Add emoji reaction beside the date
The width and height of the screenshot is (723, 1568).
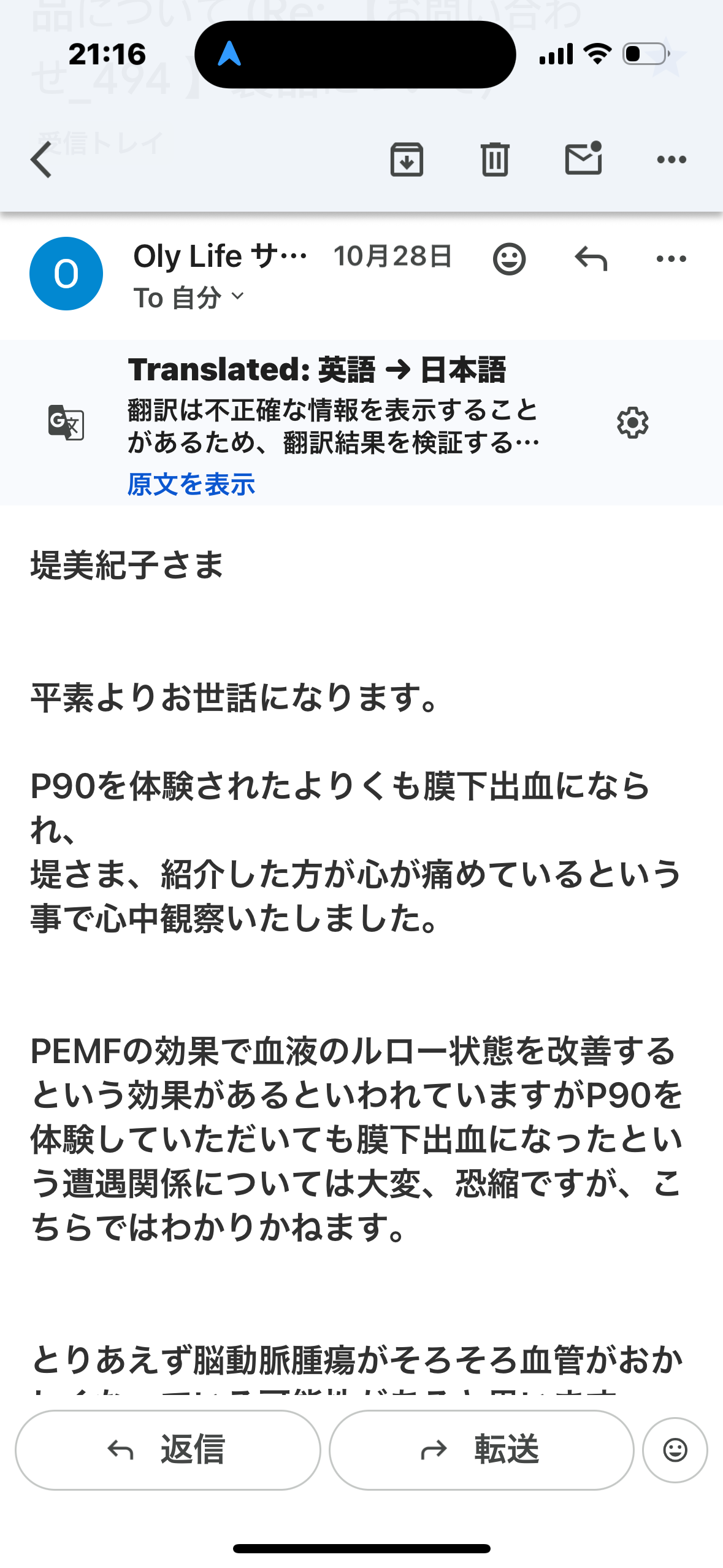509,259
